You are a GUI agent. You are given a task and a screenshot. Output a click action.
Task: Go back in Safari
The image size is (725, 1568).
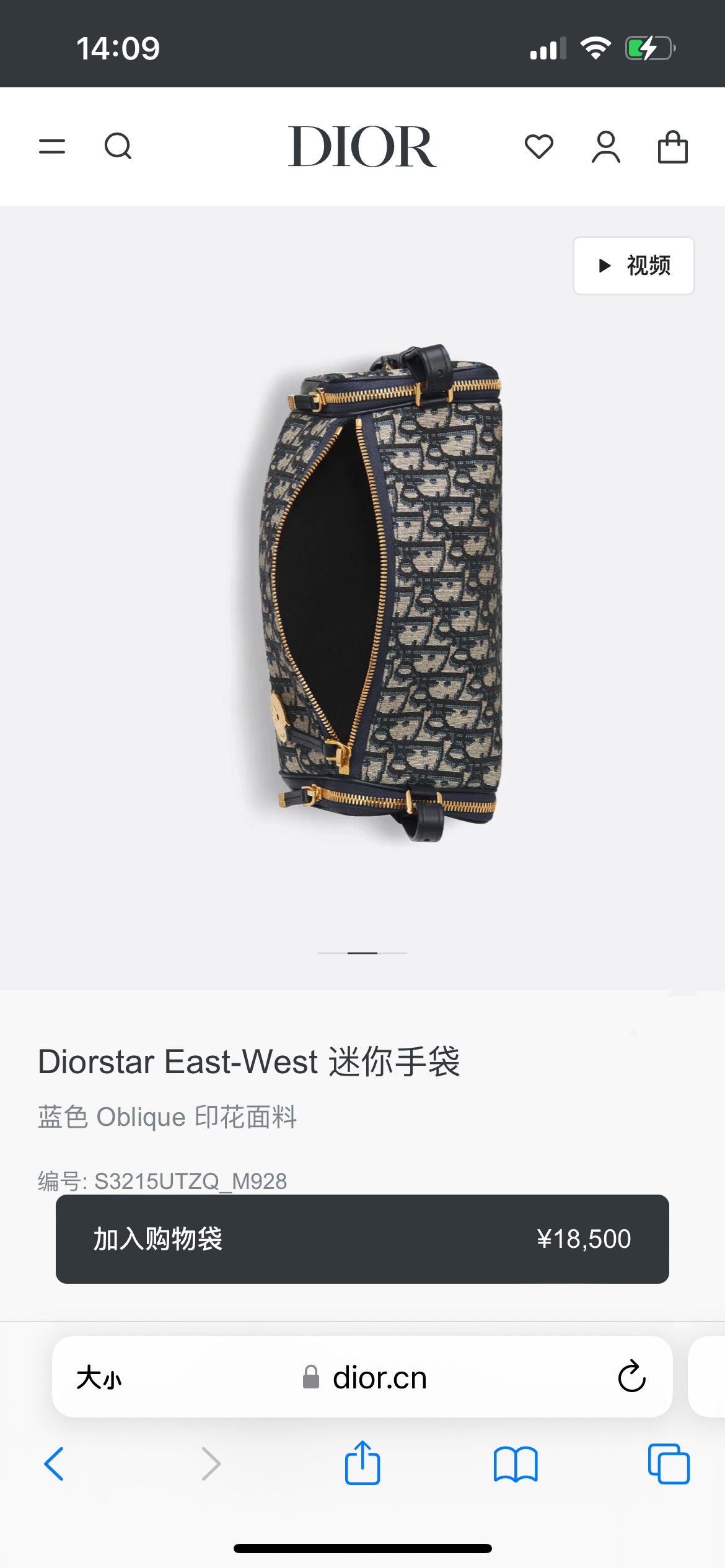coord(55,1464)
